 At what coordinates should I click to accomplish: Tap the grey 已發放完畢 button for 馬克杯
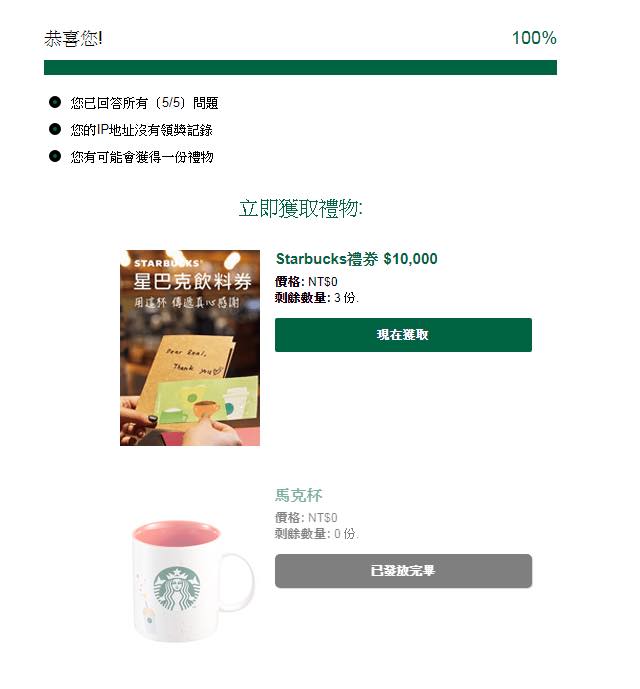click(x=403, y=571)
